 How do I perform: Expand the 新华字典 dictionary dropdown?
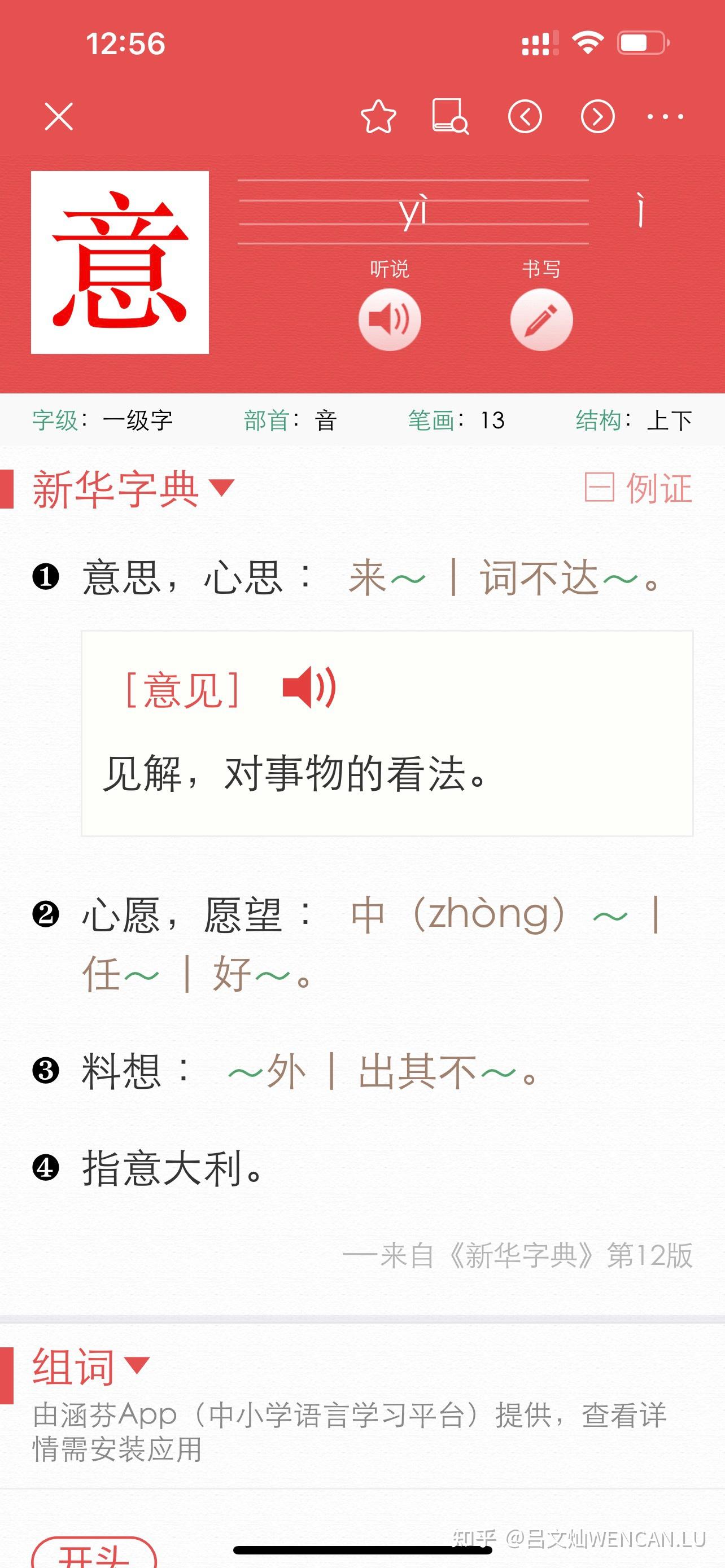[x=133, y=488]
